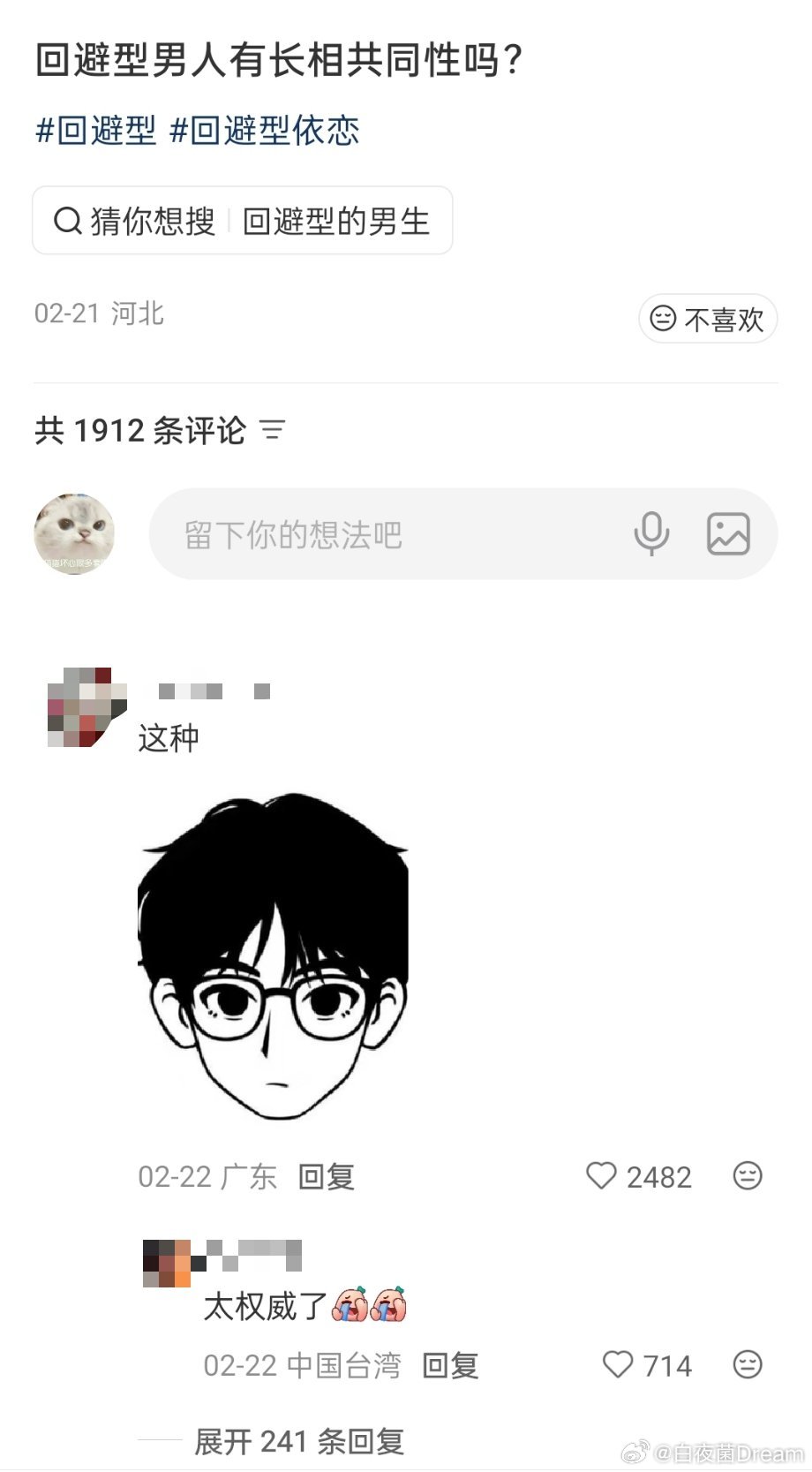Viewport: 812px width, 1472px height.
Task: Like the comment with 2482 likes
Action: point(604,1176)
